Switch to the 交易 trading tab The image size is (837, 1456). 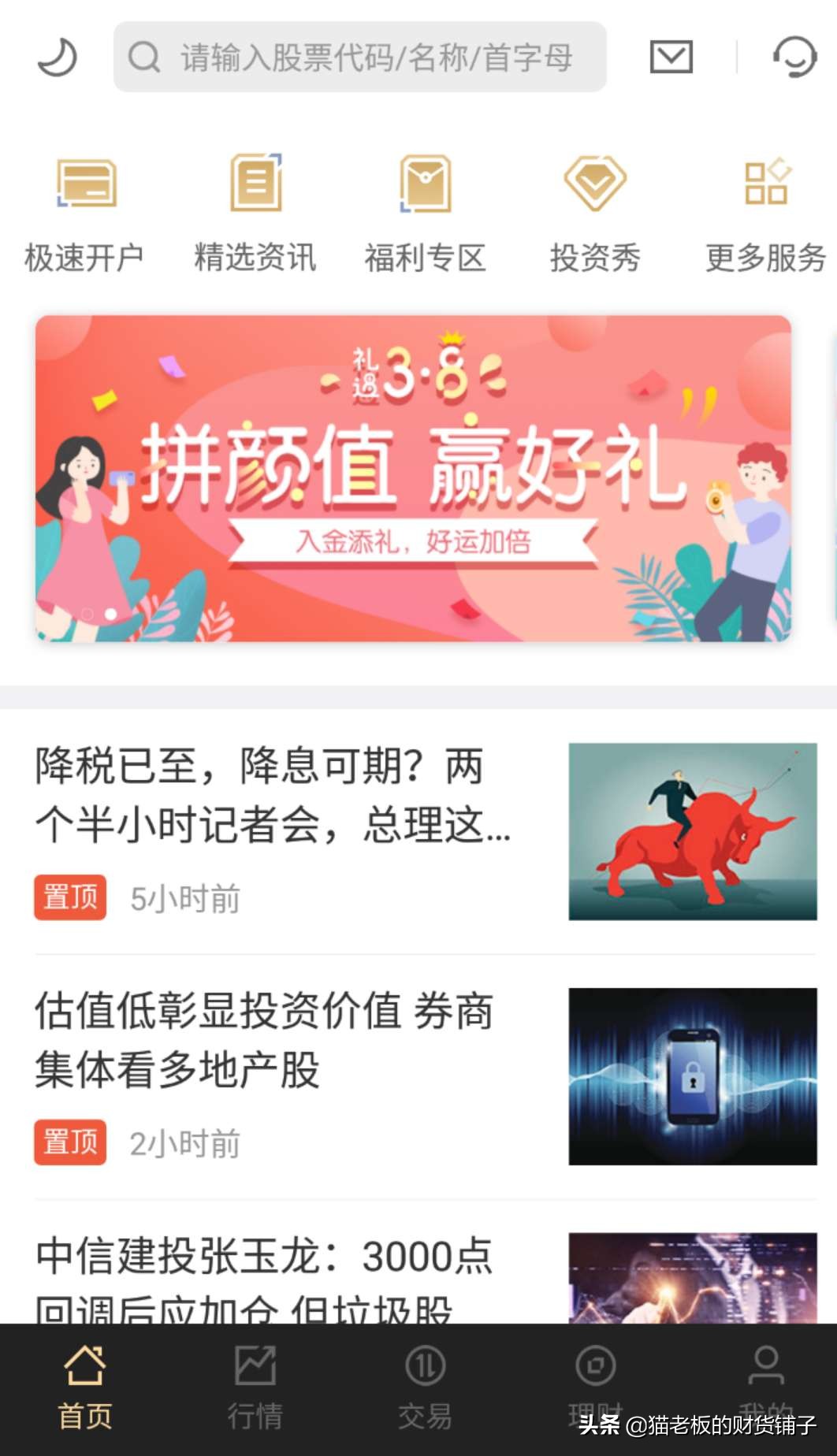coord(426,1387)
